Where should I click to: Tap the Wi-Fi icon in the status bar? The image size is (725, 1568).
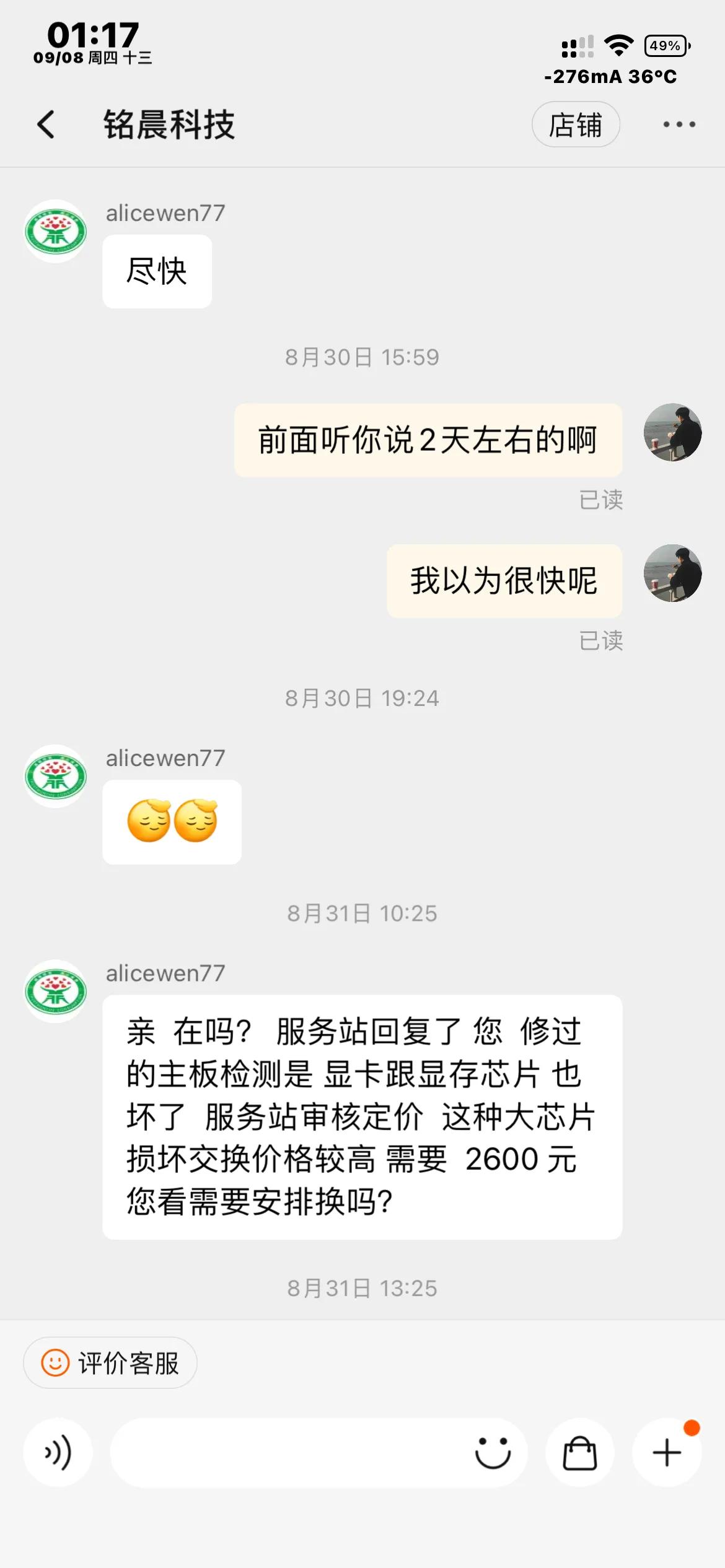(x=618, y=45)
